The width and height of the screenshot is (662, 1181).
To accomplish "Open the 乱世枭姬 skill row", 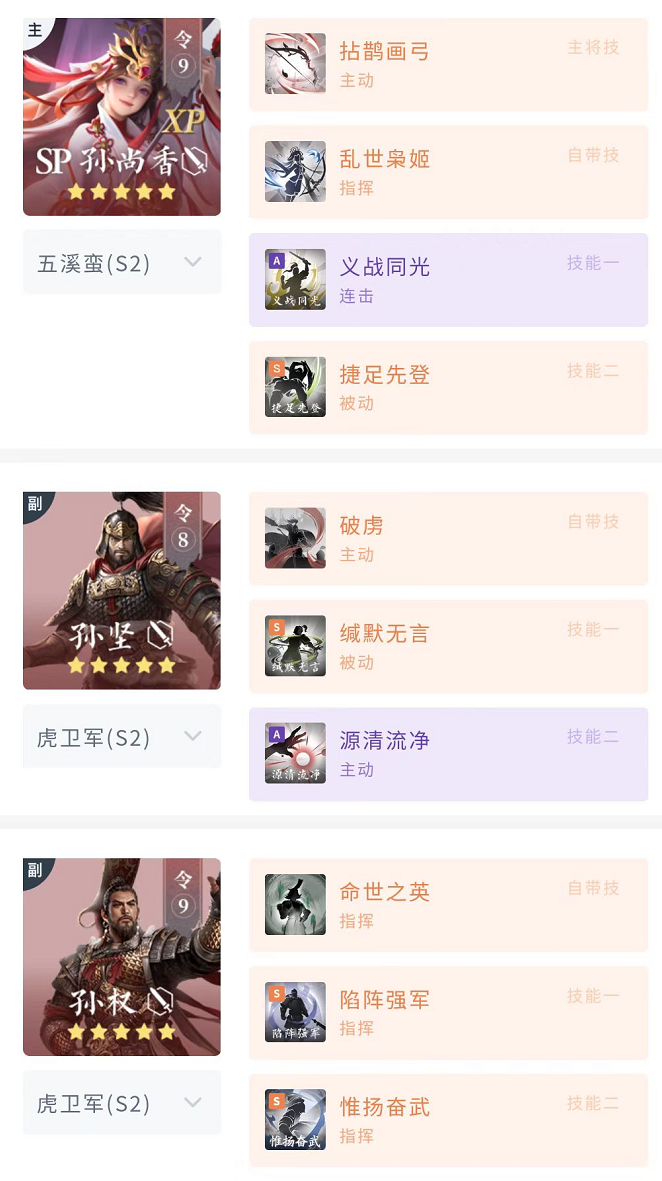I will coord(448,172).
